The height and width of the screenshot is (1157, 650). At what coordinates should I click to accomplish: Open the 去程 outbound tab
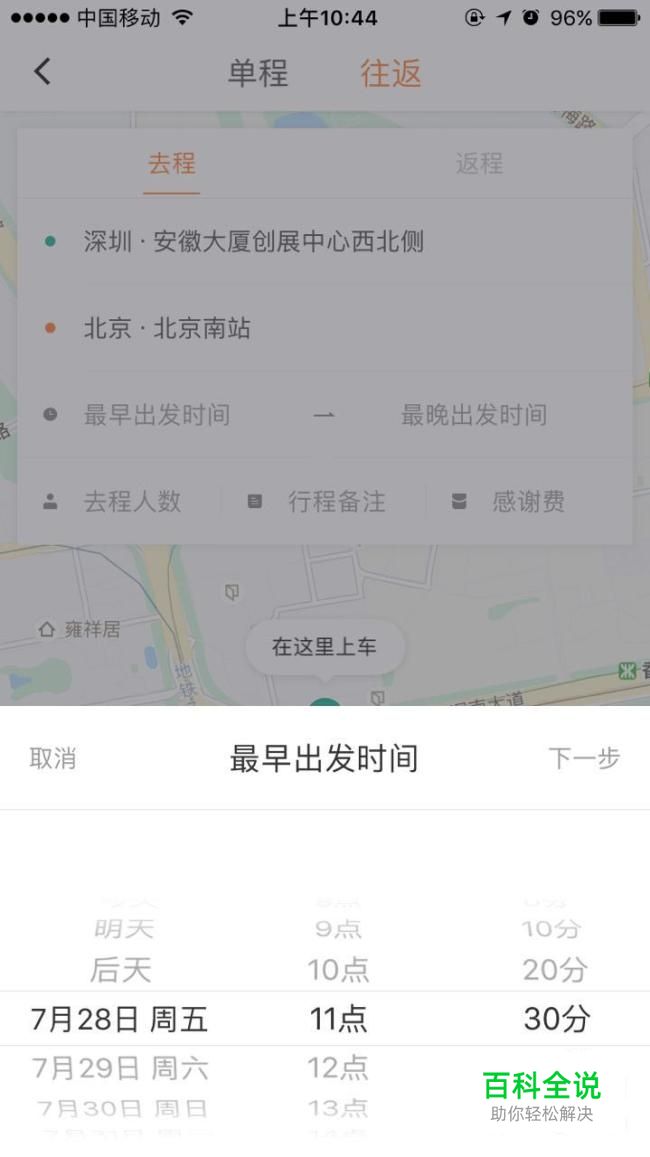[x=172, y=164]
